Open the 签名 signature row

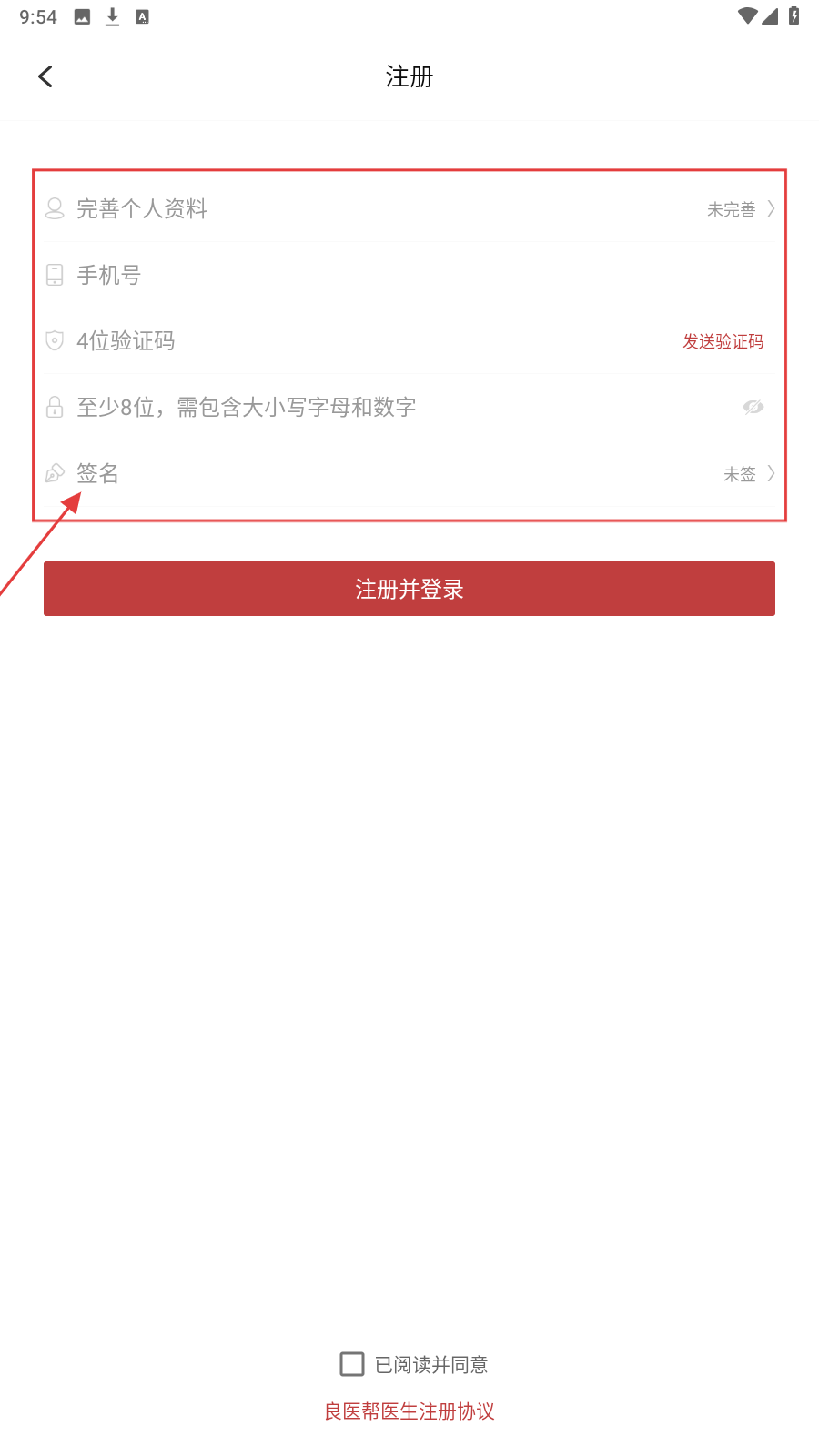[409, 473]
